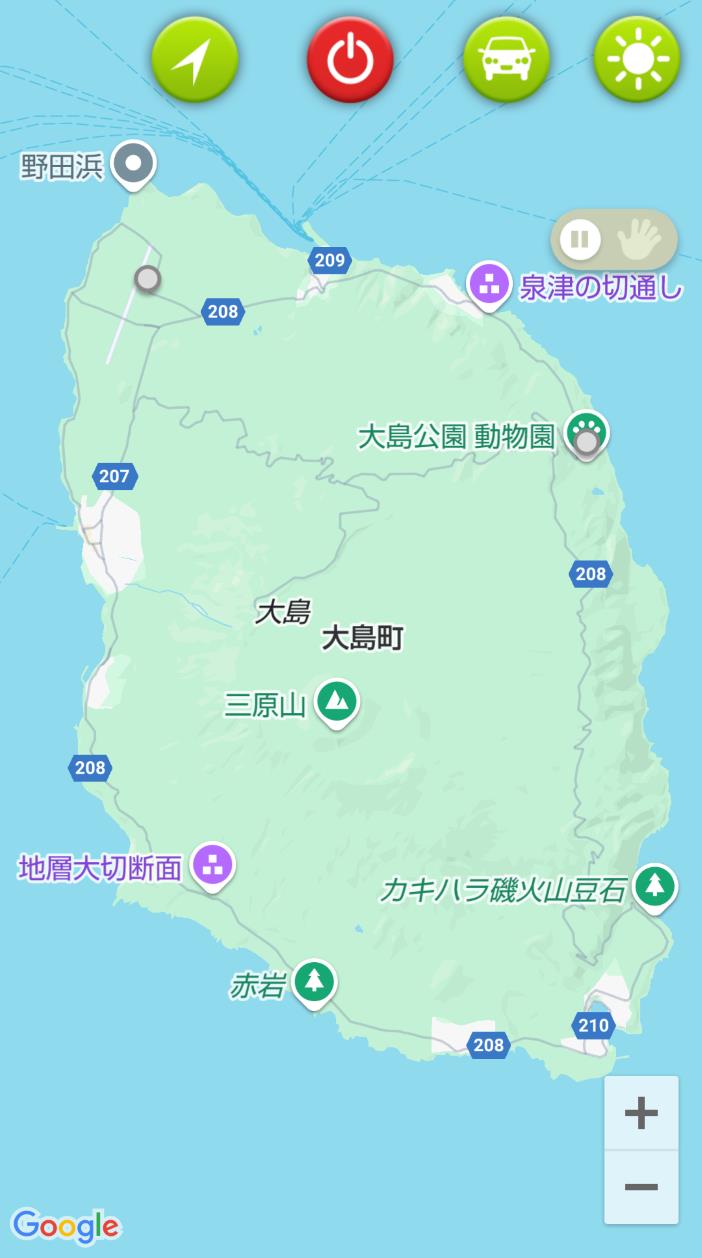Viewport: 702px width, 1258px height.
Task: Tap the sun brightness button
Action: coord(637,60)
